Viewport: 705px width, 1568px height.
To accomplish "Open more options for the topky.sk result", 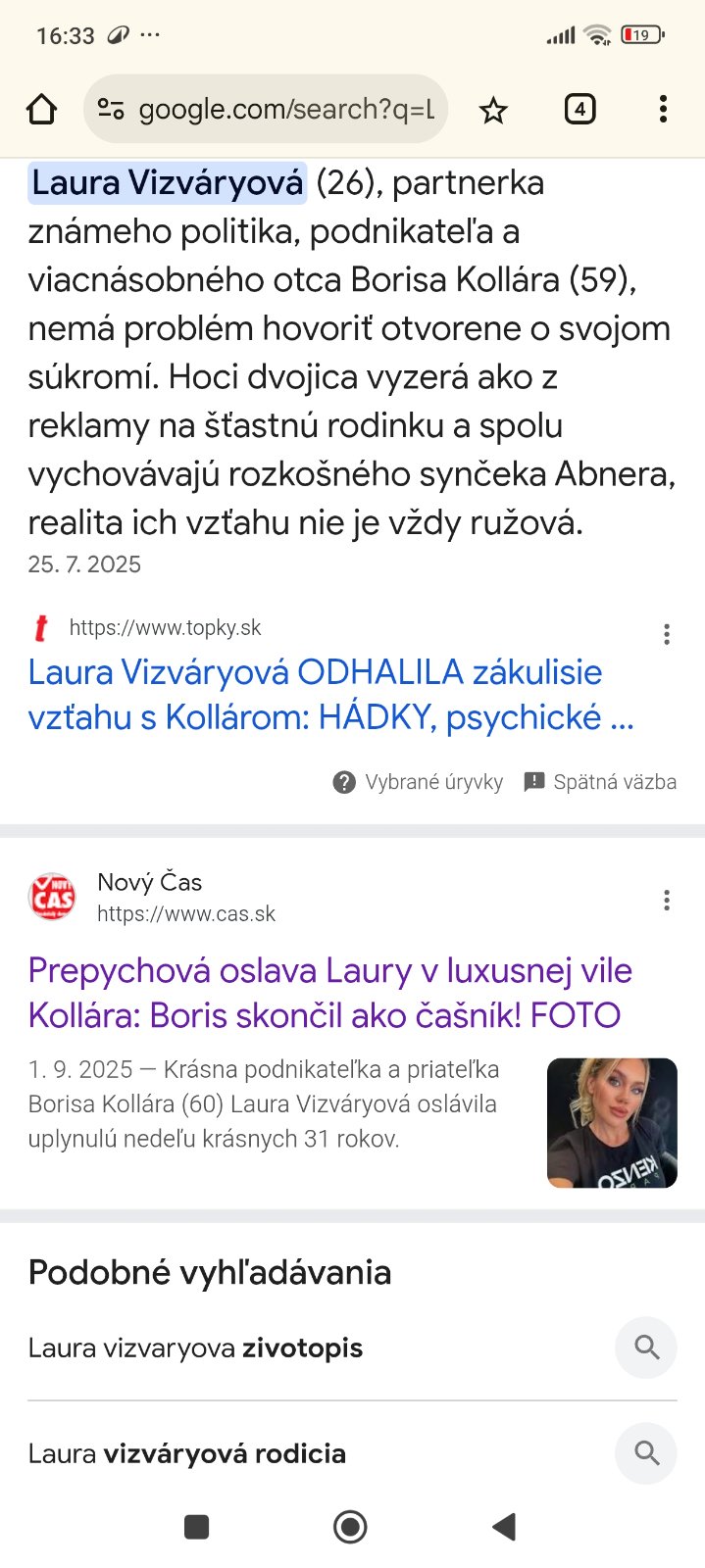I will point(667,635).
